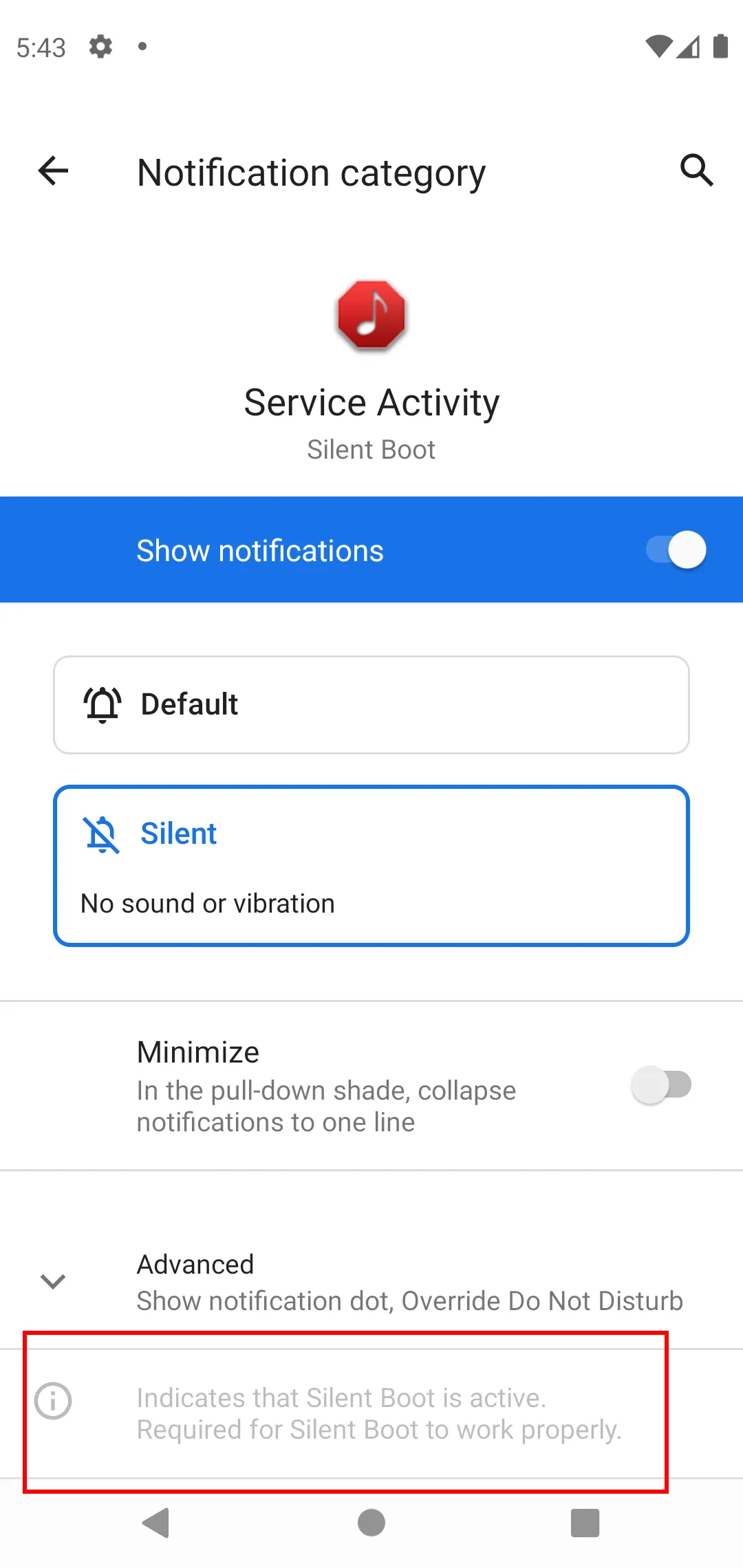Choose the Silent notification option

(x=371, y=865)
